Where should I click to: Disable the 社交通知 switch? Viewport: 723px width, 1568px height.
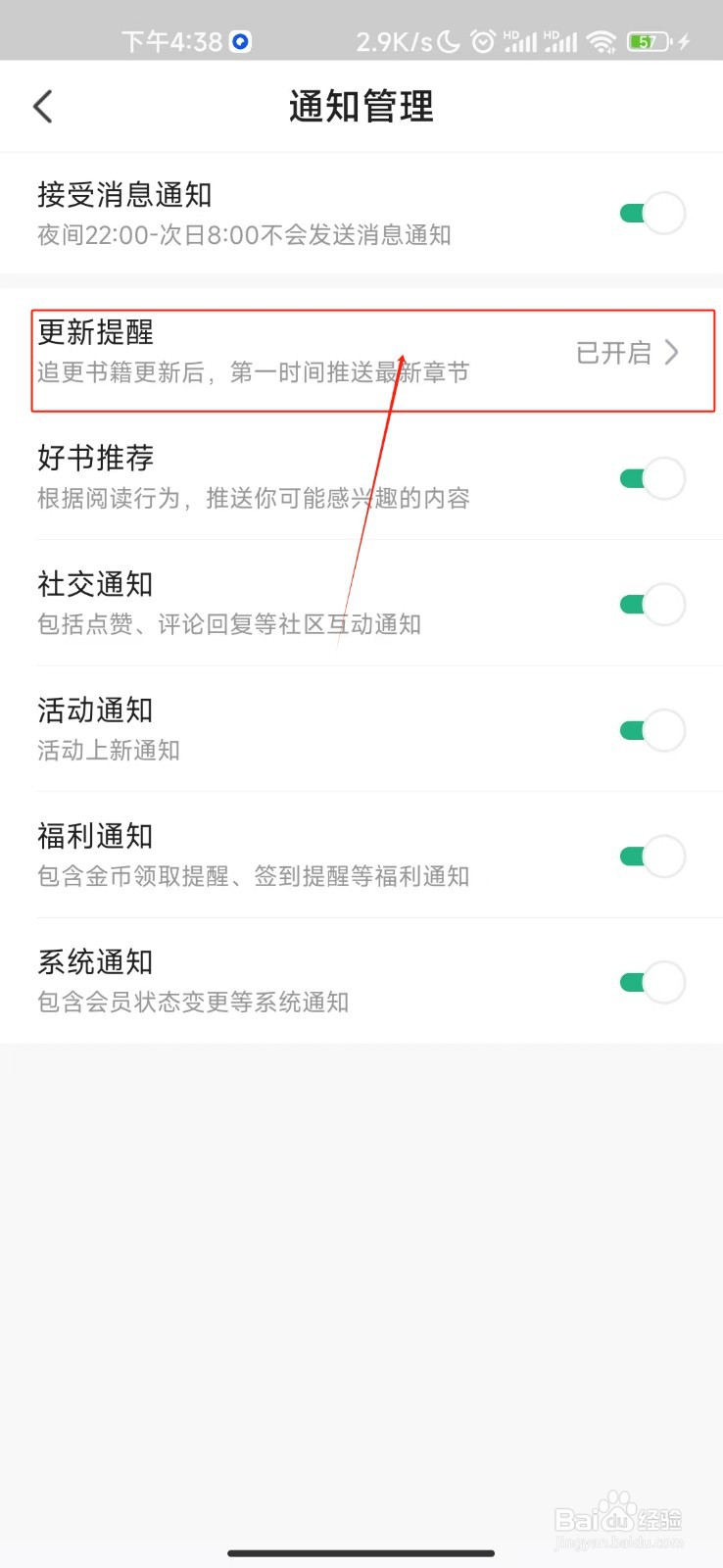pyautogui.click(x=651, y=604)
